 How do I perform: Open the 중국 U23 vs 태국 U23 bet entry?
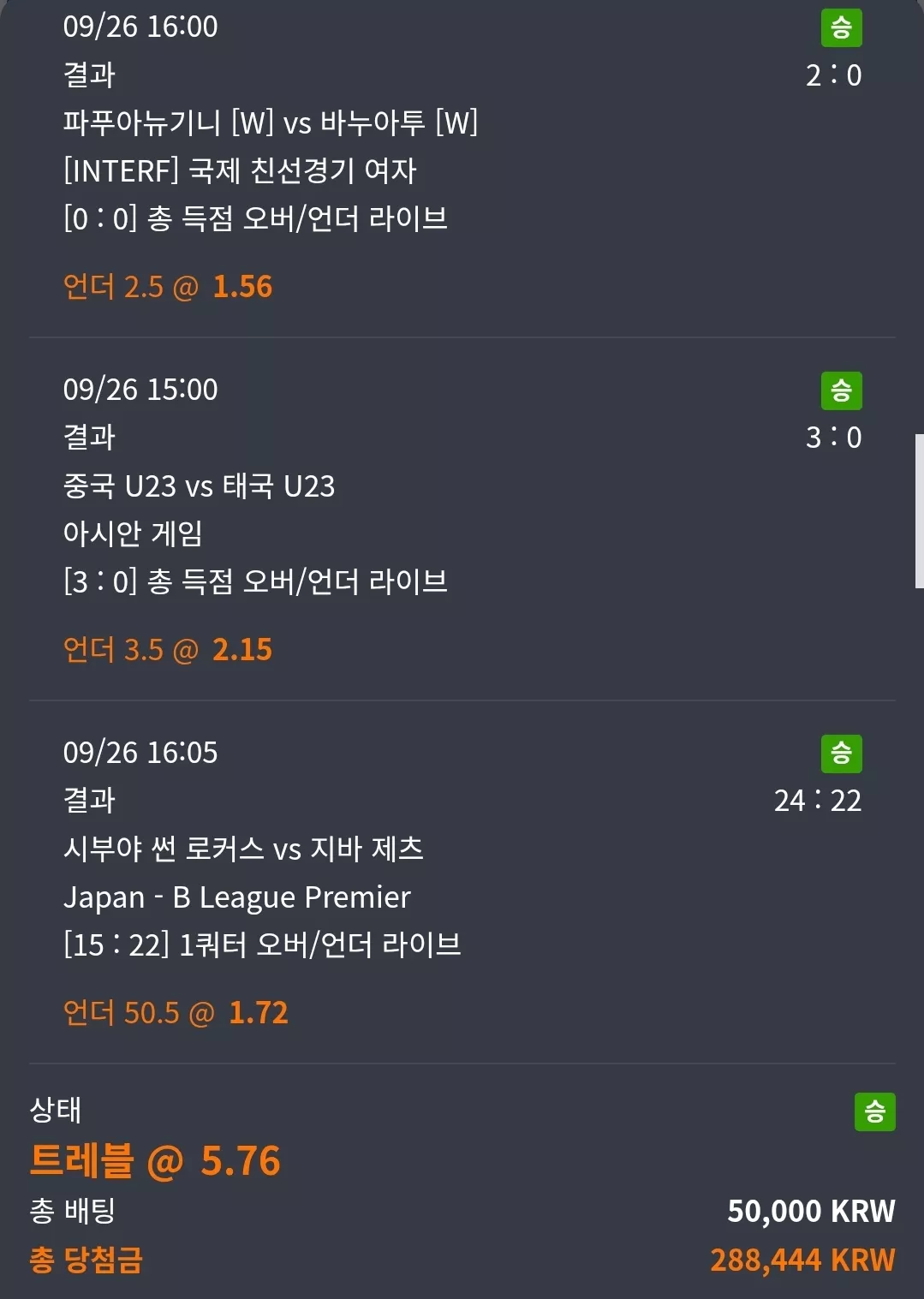[462, 519]
